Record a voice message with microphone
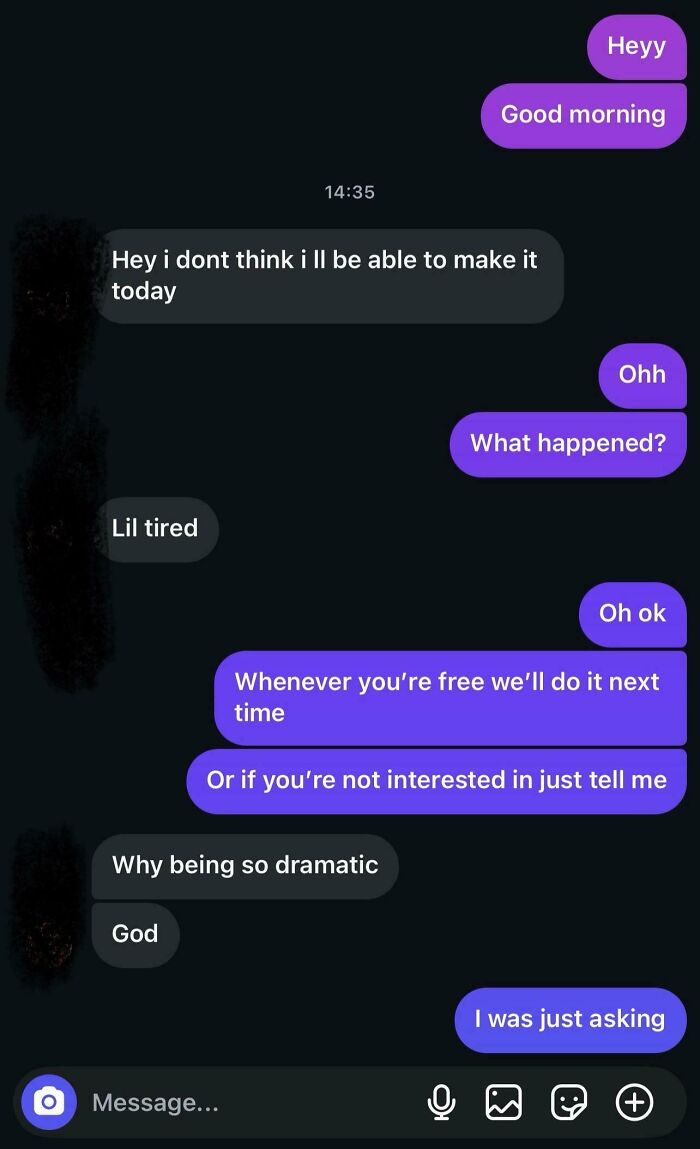700x1149 pixels. [x=440, y=1102]
